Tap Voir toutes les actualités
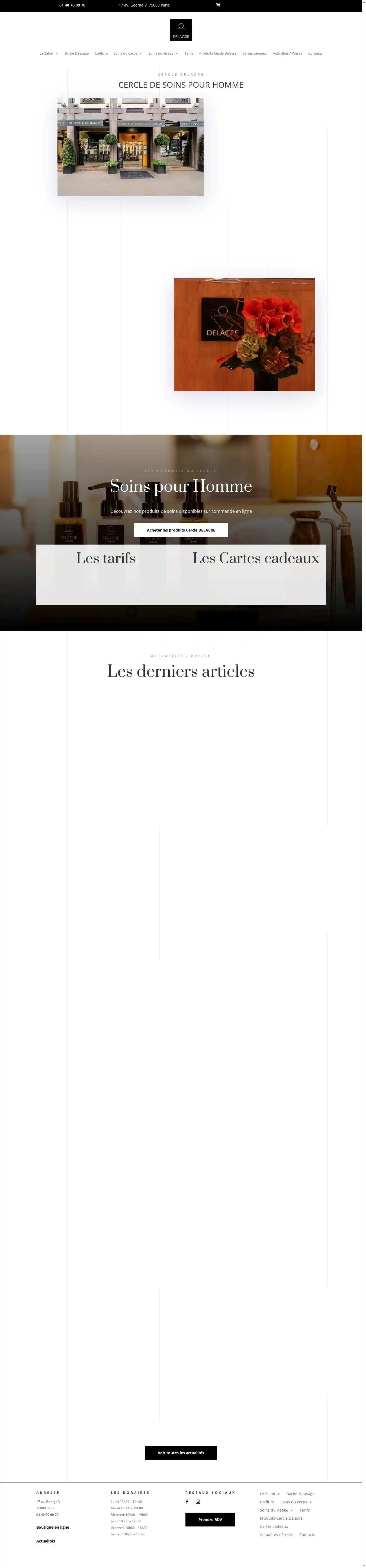Screen dimensions: 366x1568 point(181,1453)
